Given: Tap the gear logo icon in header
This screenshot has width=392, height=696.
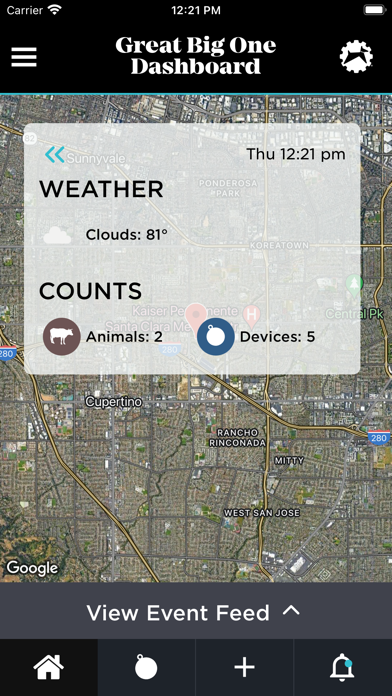Looking at the screenshot, I should (x=356, y=57).
